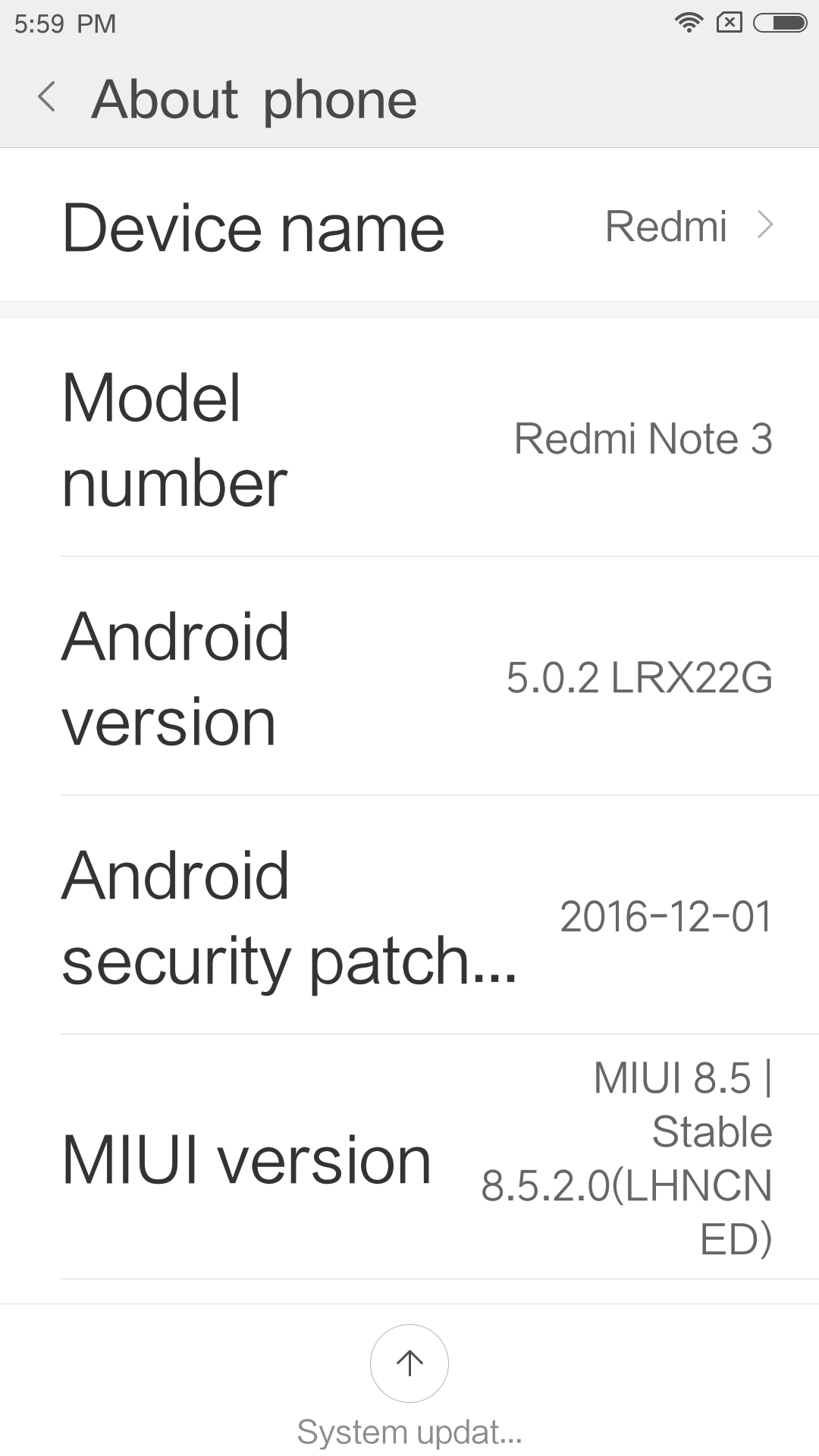Open the Device name row

409,226
